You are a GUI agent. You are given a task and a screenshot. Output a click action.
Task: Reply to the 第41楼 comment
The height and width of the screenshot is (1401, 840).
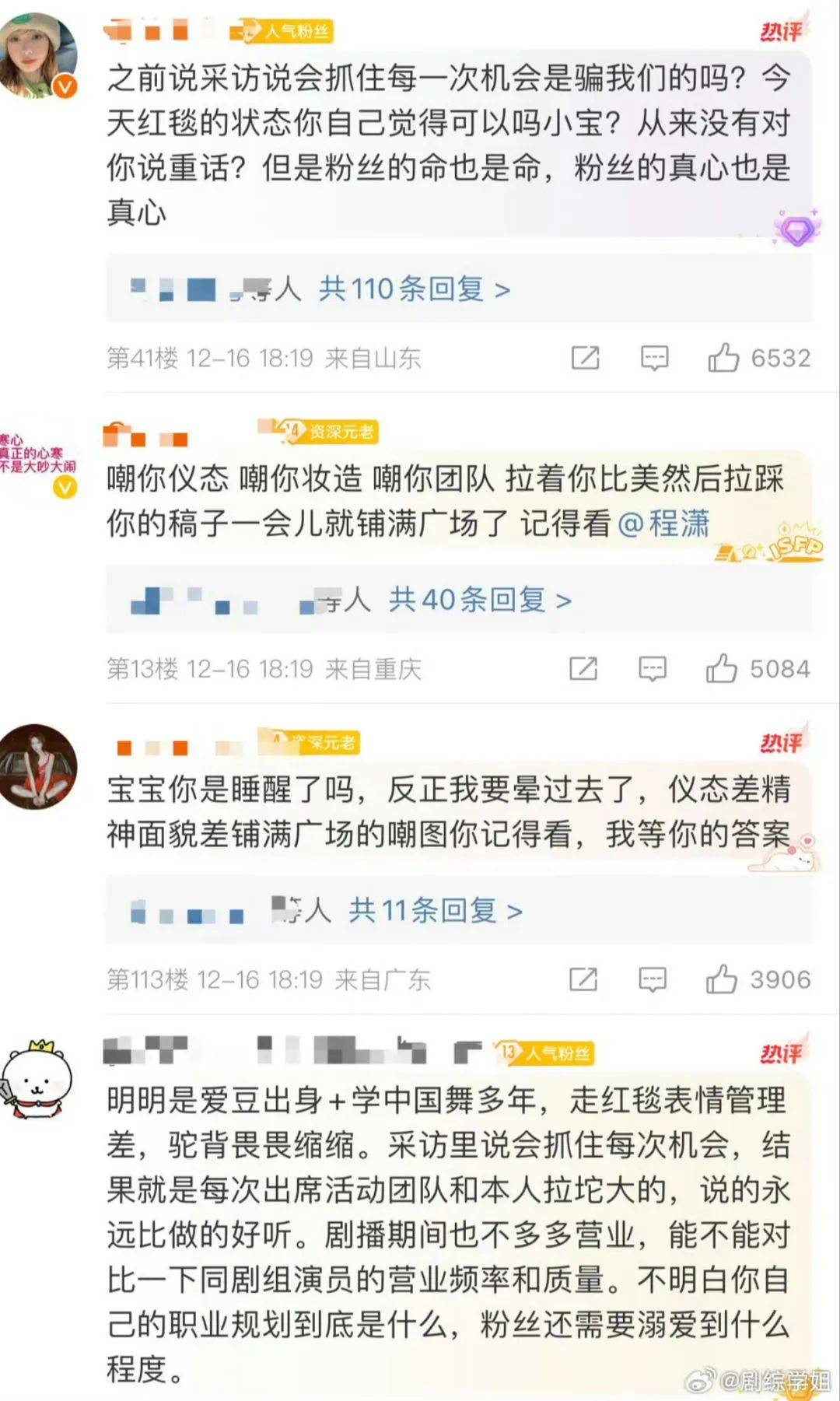(654, 358)
